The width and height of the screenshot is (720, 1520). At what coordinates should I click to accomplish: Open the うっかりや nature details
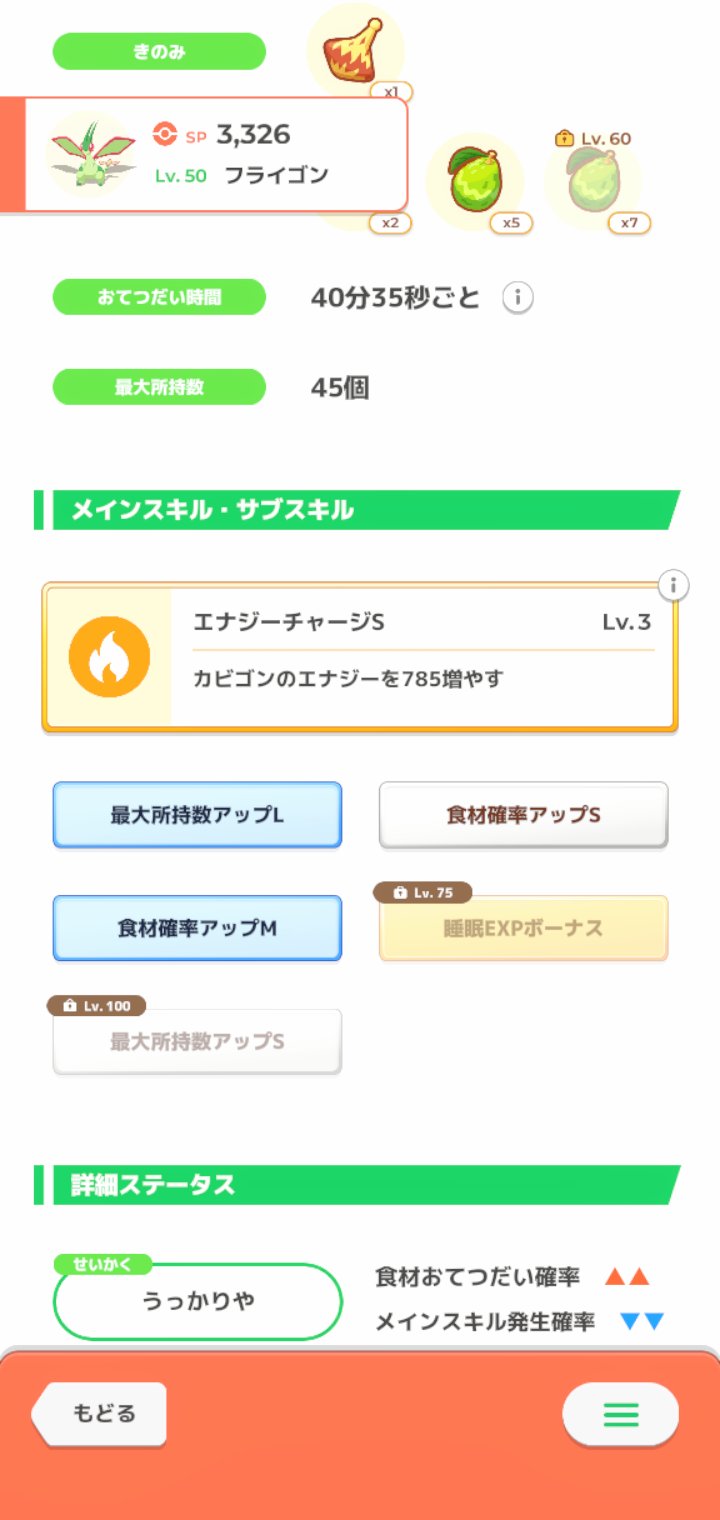[198, 1301]
